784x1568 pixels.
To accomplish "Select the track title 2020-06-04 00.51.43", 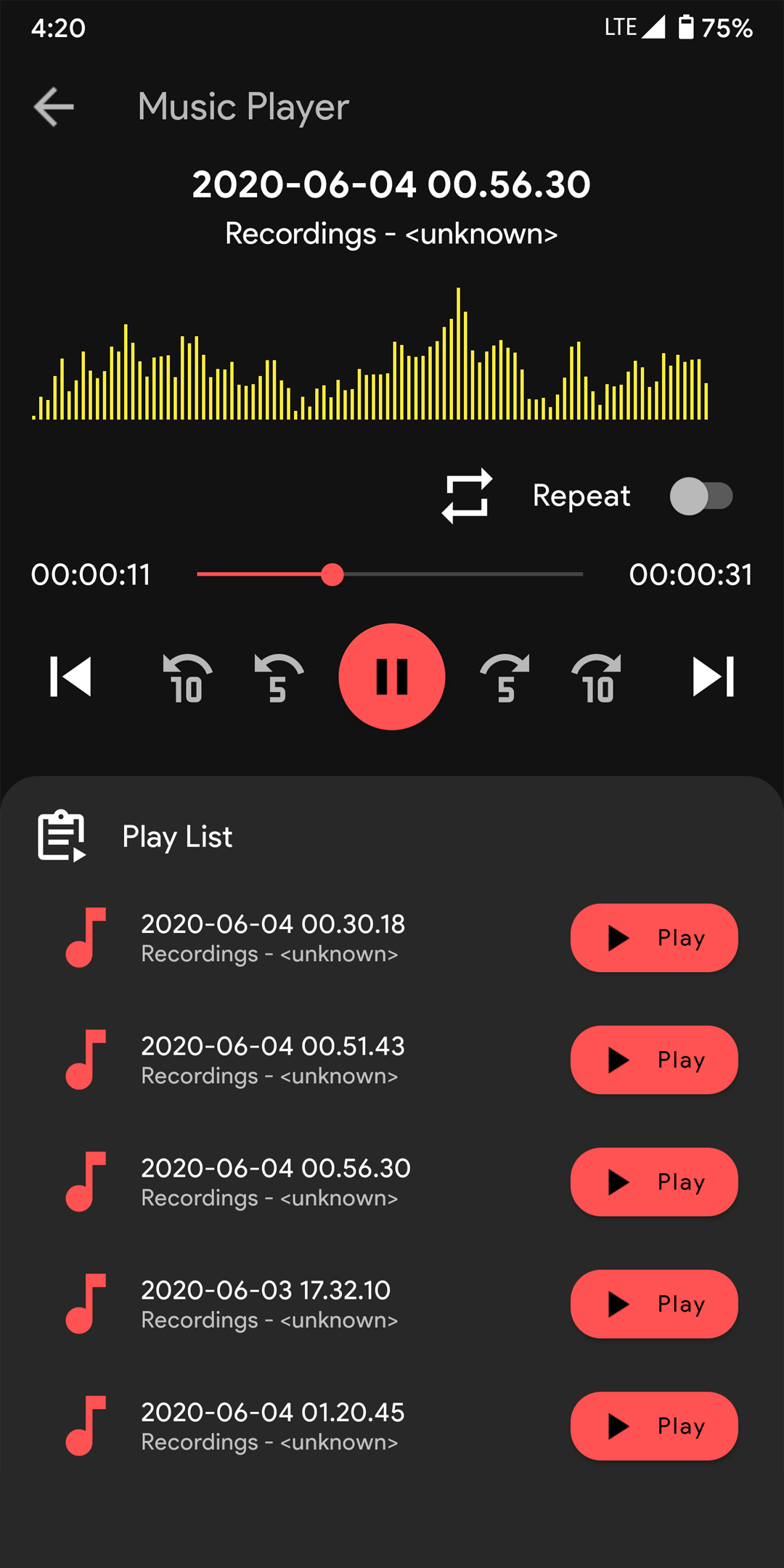I will pos(273,1046).
